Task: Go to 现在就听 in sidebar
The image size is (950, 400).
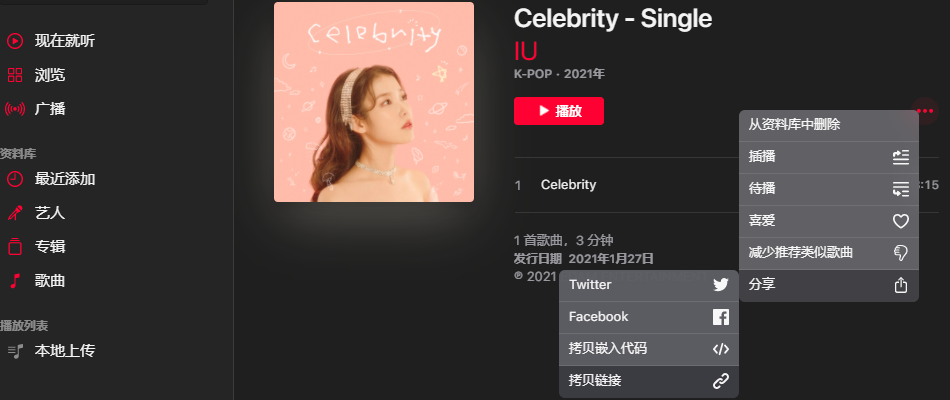Action: (x=65, y=41)
